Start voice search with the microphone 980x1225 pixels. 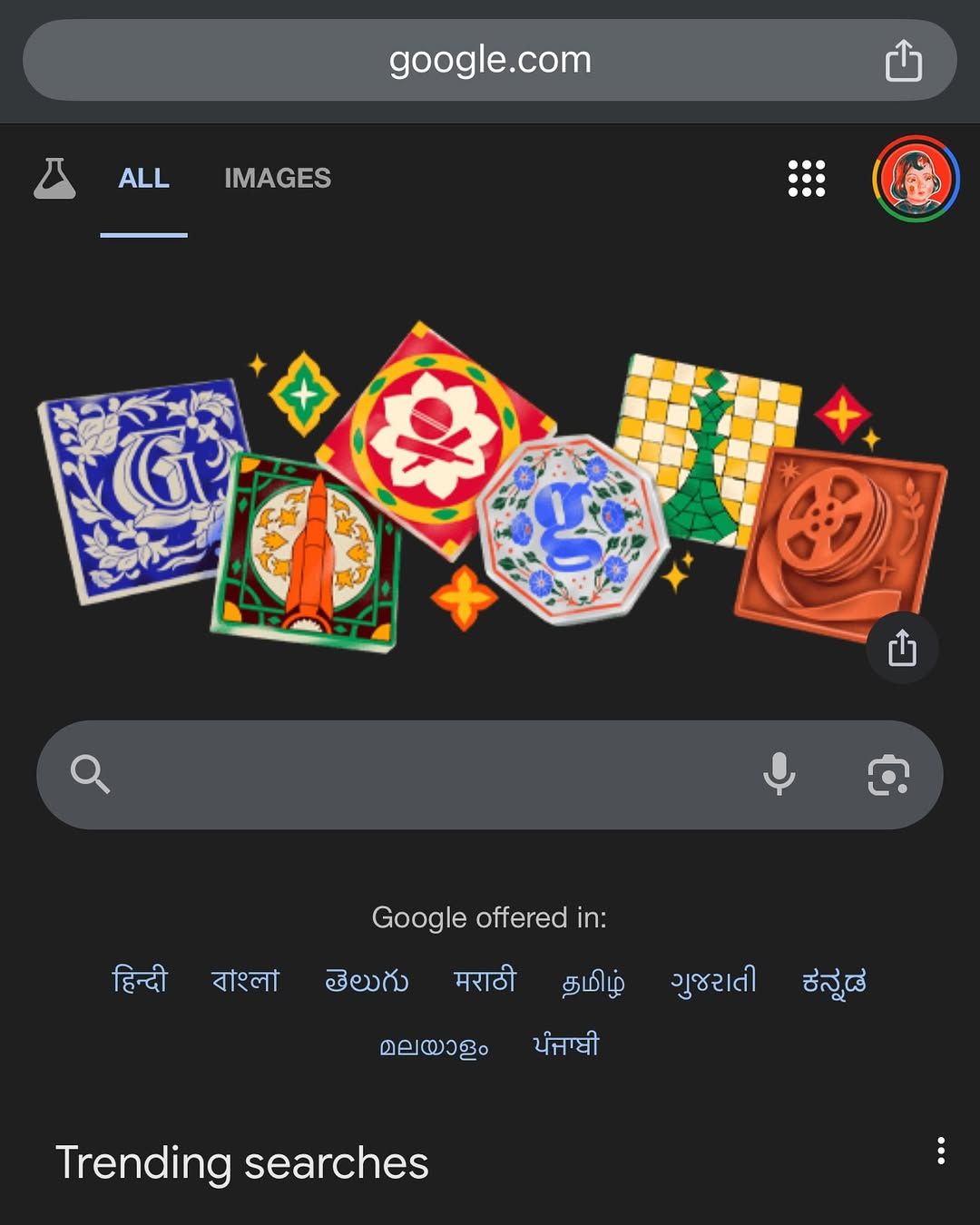point(779,774)
